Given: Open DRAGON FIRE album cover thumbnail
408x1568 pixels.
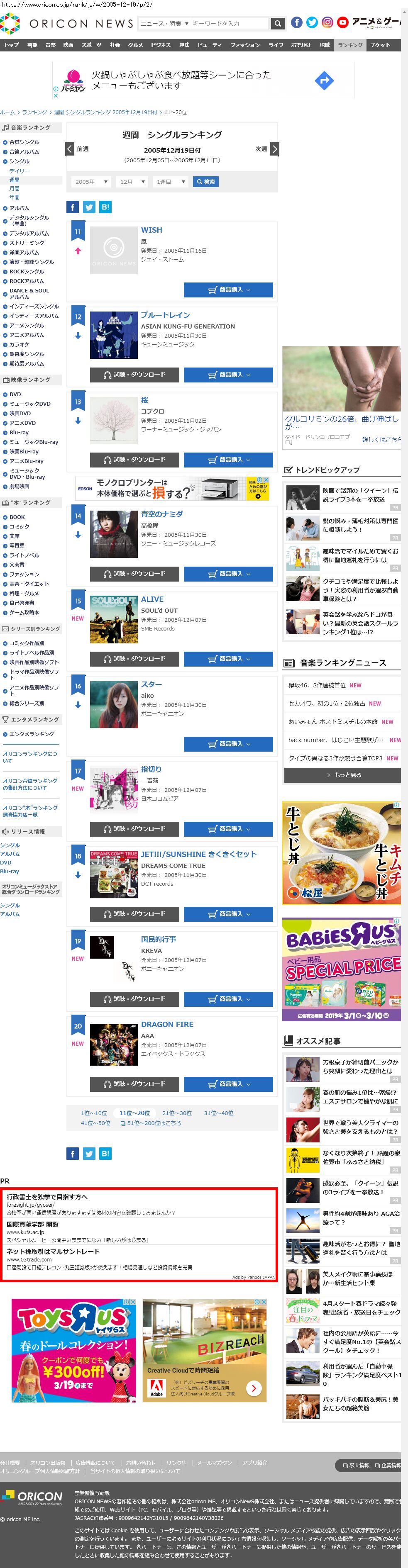Looking at the screenshot, I should pyautogui.click(x=114, y=1045).
